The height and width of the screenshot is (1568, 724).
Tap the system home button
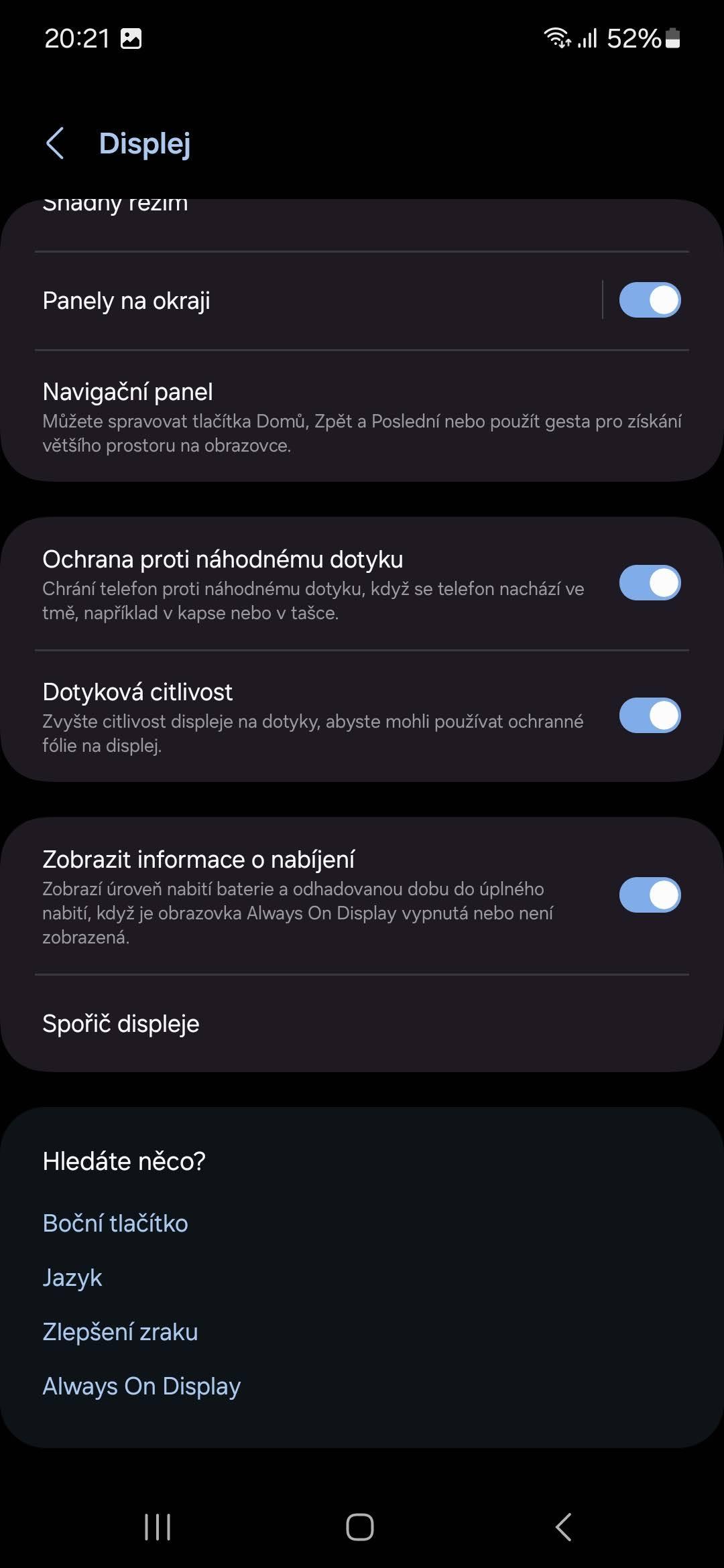(x=360, y=1527)
